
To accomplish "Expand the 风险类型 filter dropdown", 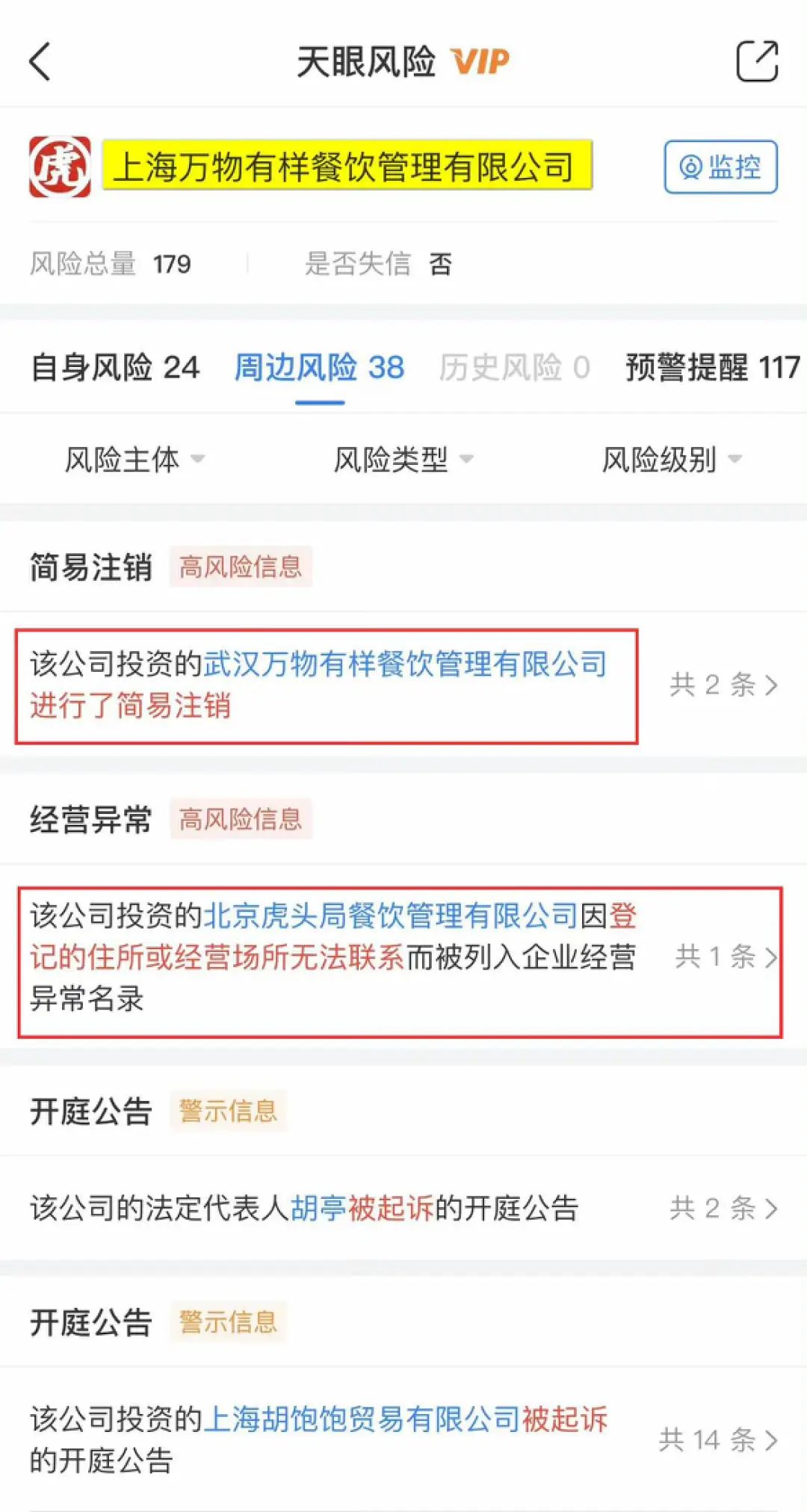I will (403, 459).
